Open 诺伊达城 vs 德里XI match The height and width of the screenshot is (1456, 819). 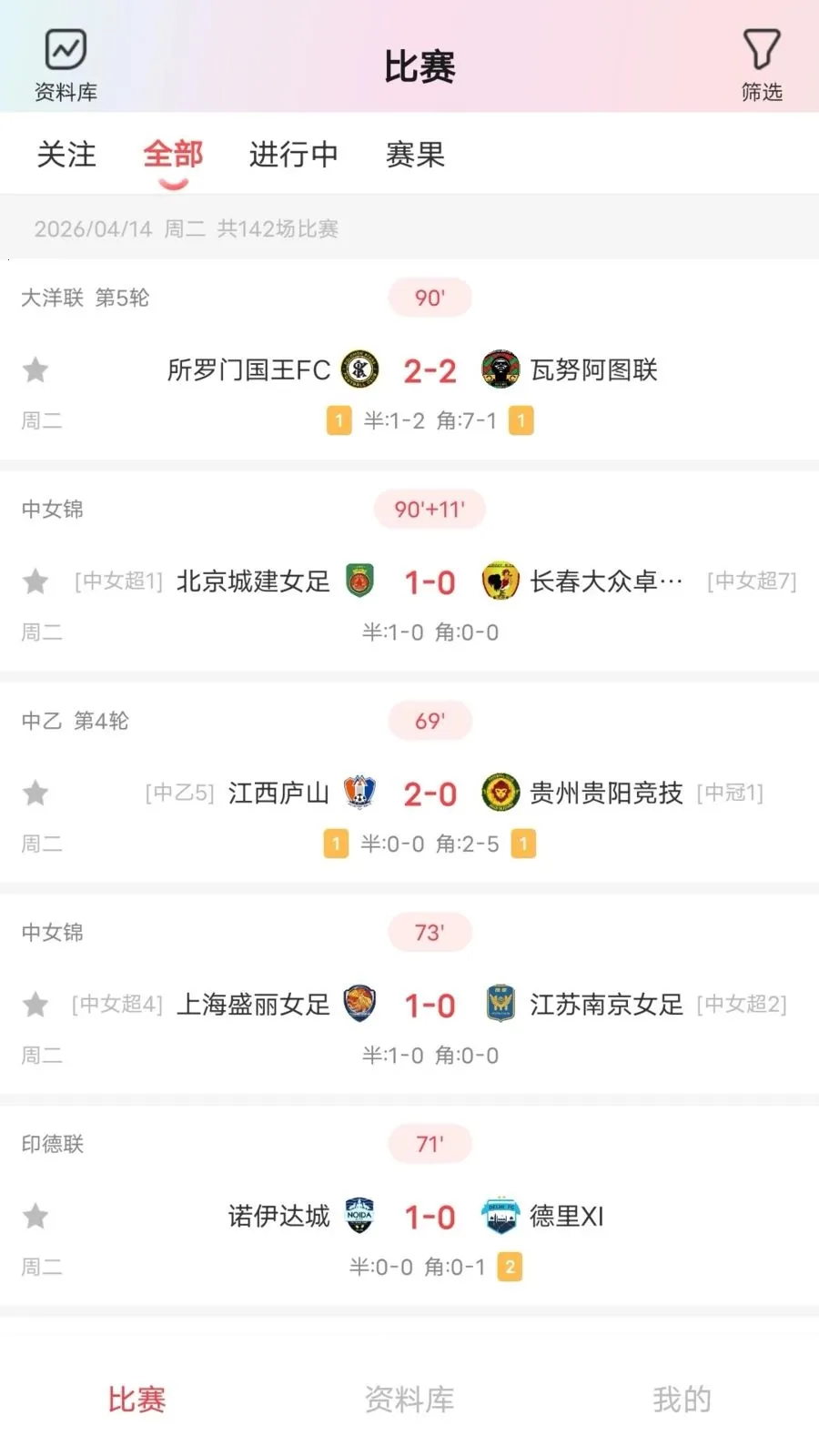coord(430,1217)
